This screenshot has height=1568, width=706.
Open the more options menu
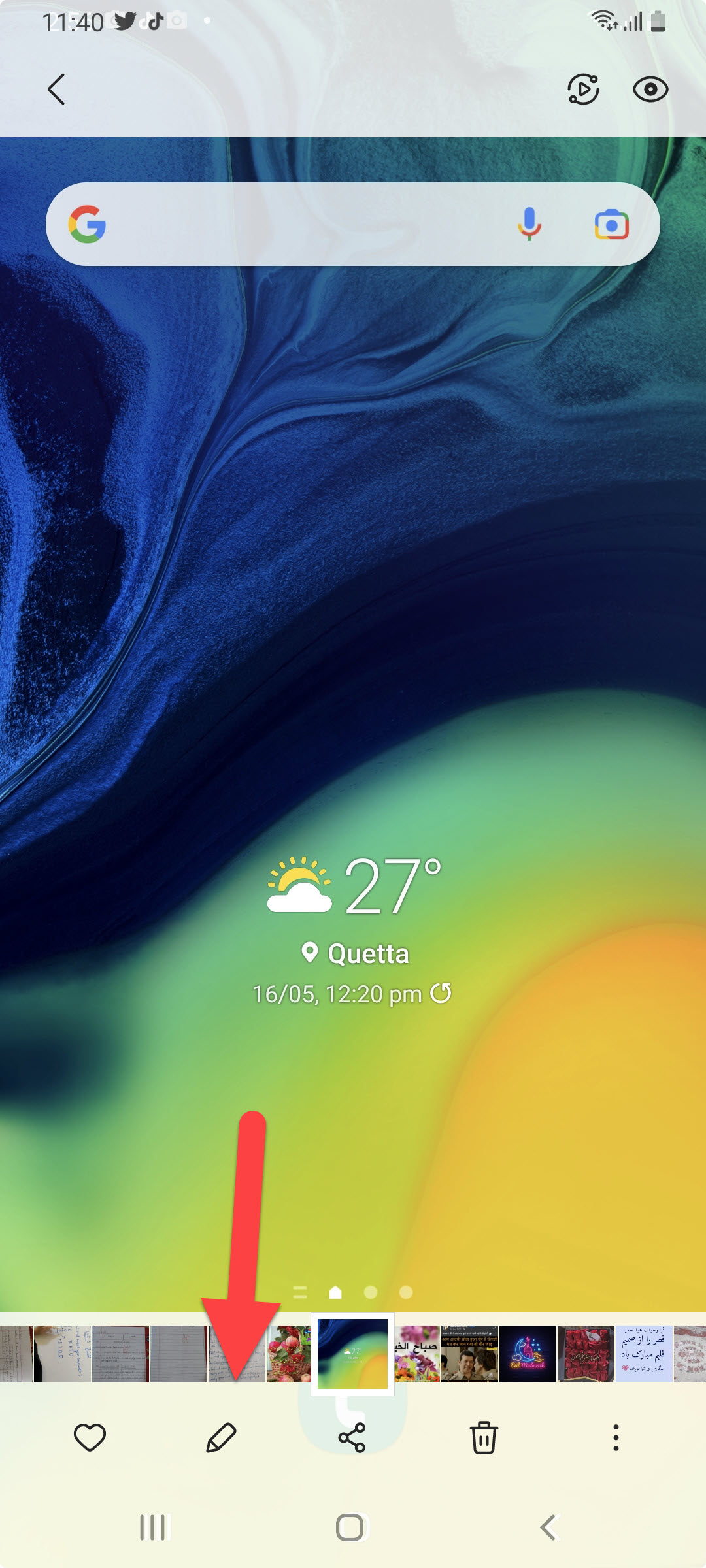[616, 1438]
